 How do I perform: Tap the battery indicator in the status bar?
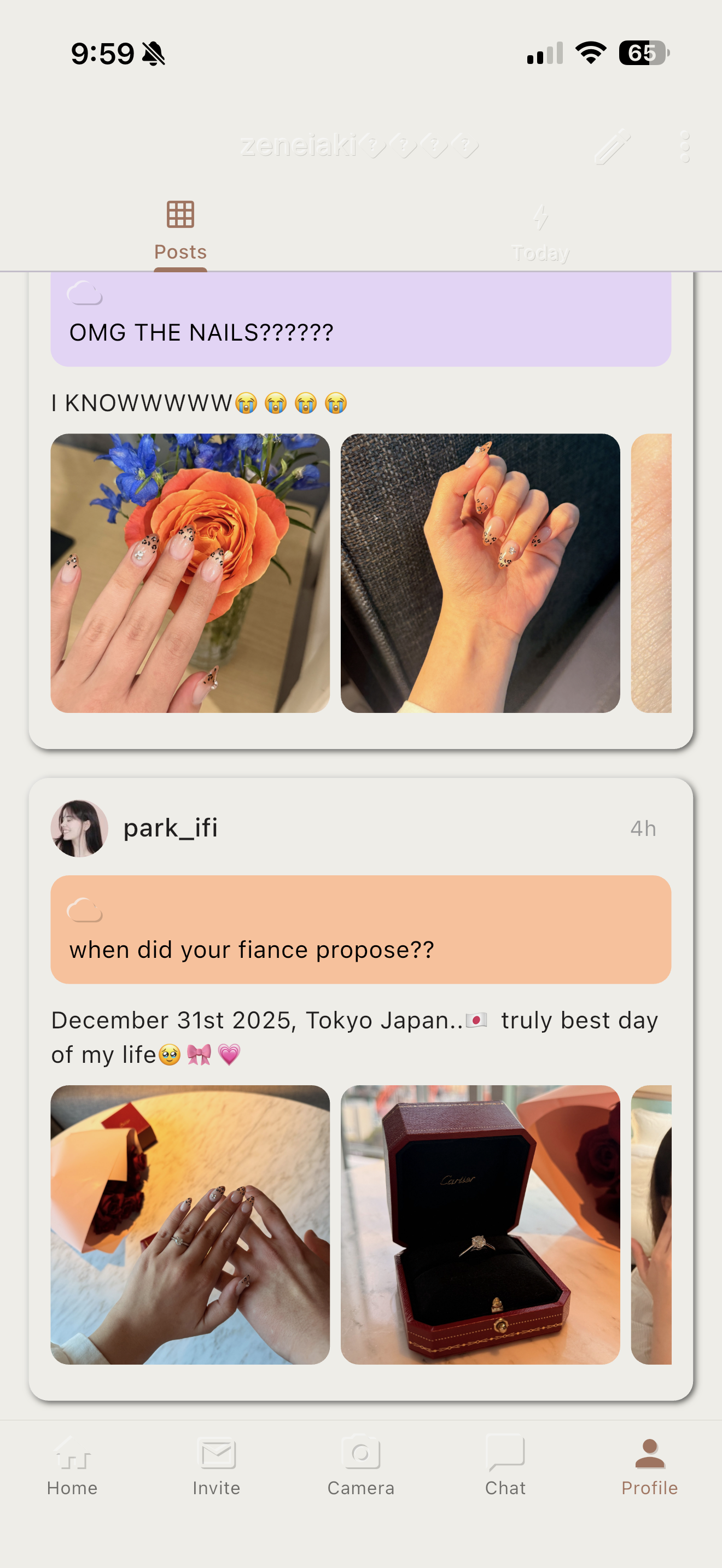click(x=643, y=54)
